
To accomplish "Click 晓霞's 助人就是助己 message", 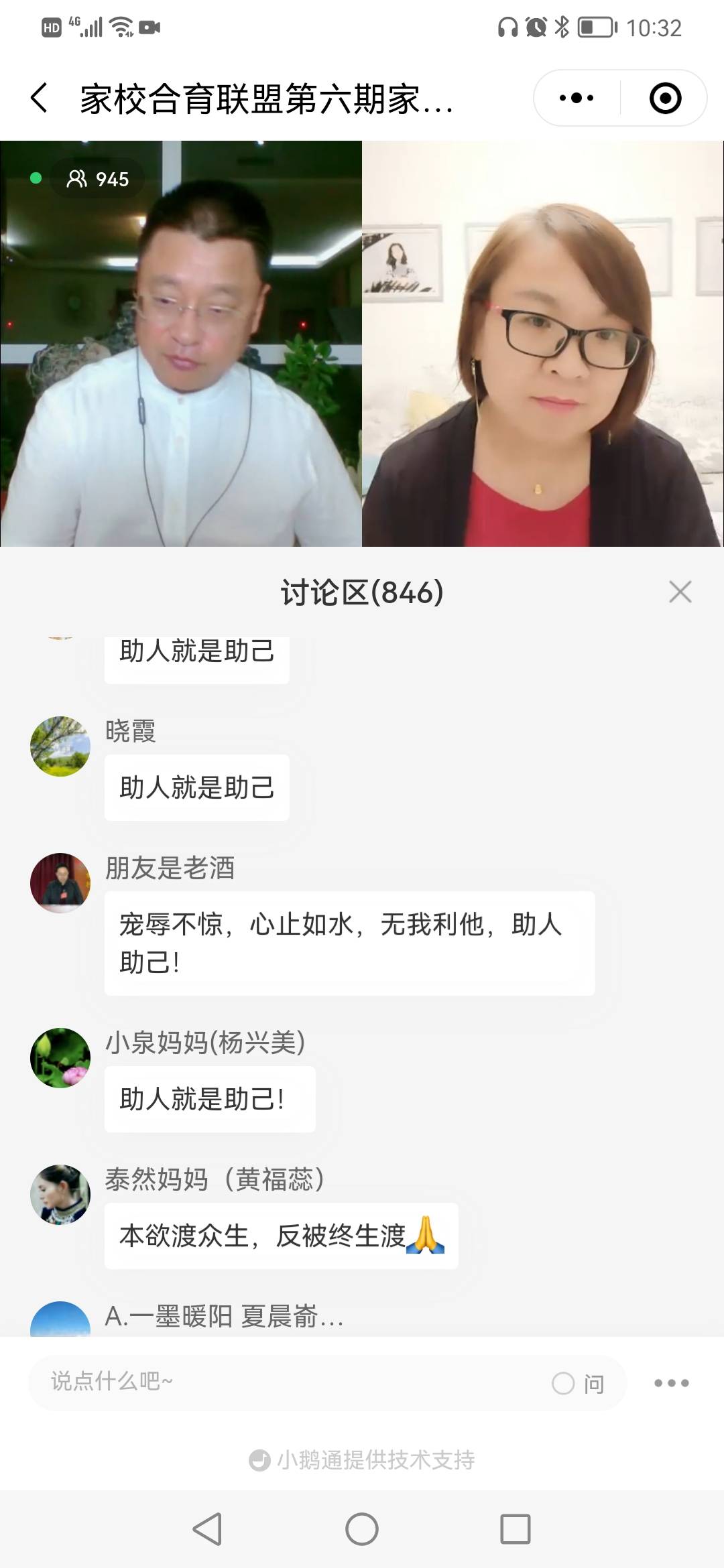I will coord(196,789).
